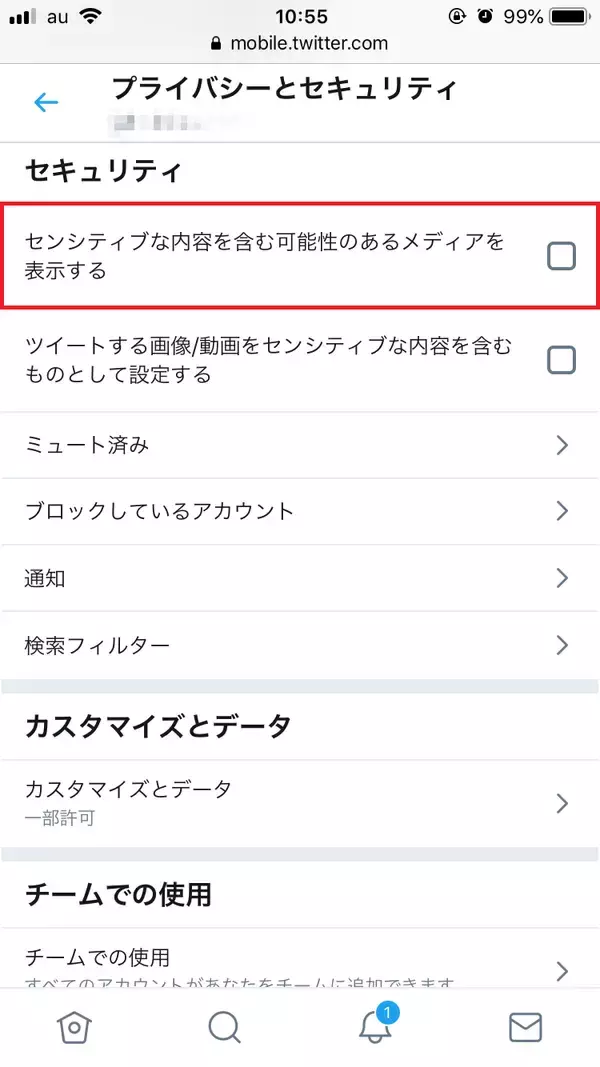
Task: Open the 通知 settings row
Action: (x=300, y=577)
